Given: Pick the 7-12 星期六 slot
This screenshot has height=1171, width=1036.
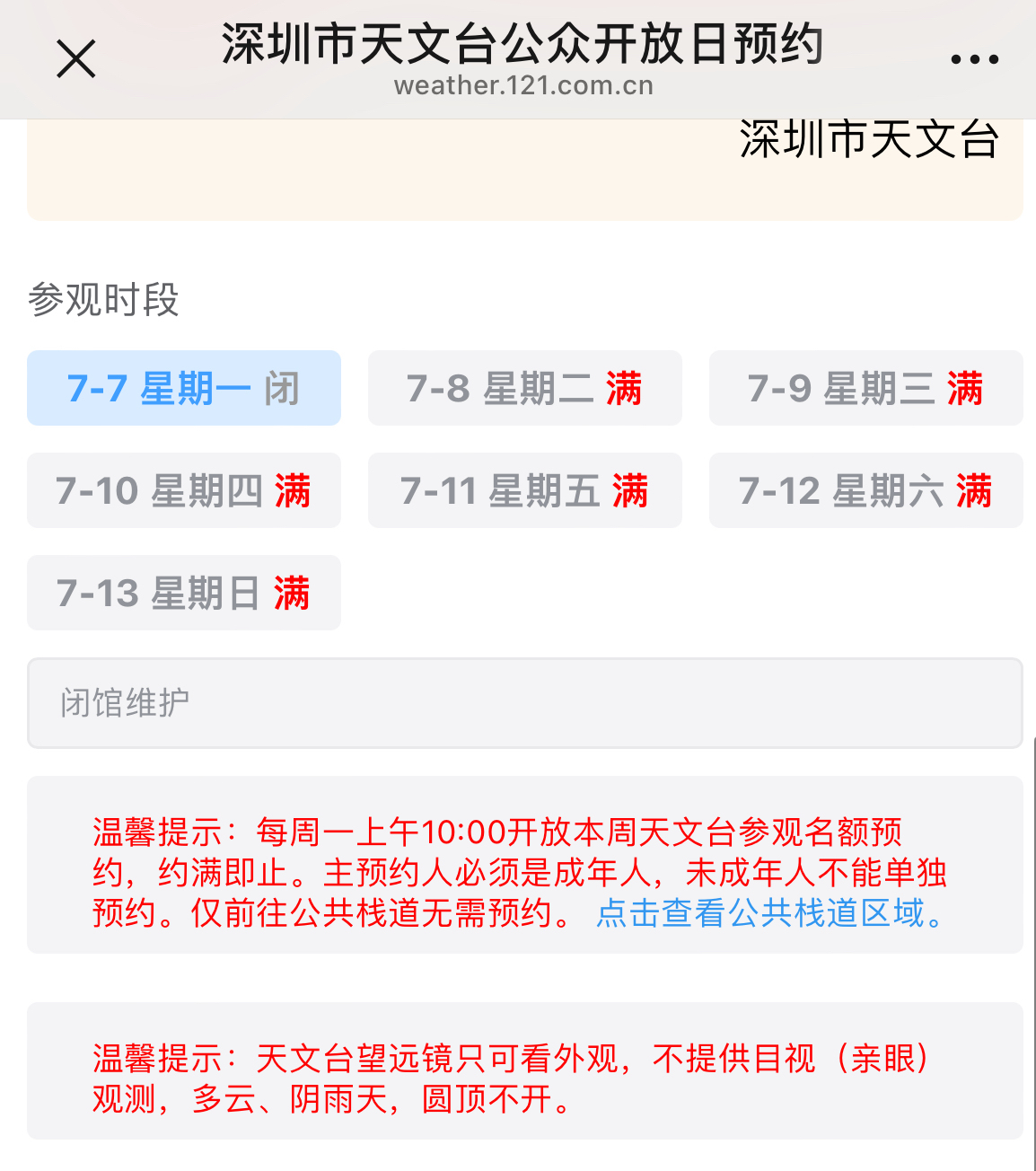Looking at the screenshot, I should 865,490.
